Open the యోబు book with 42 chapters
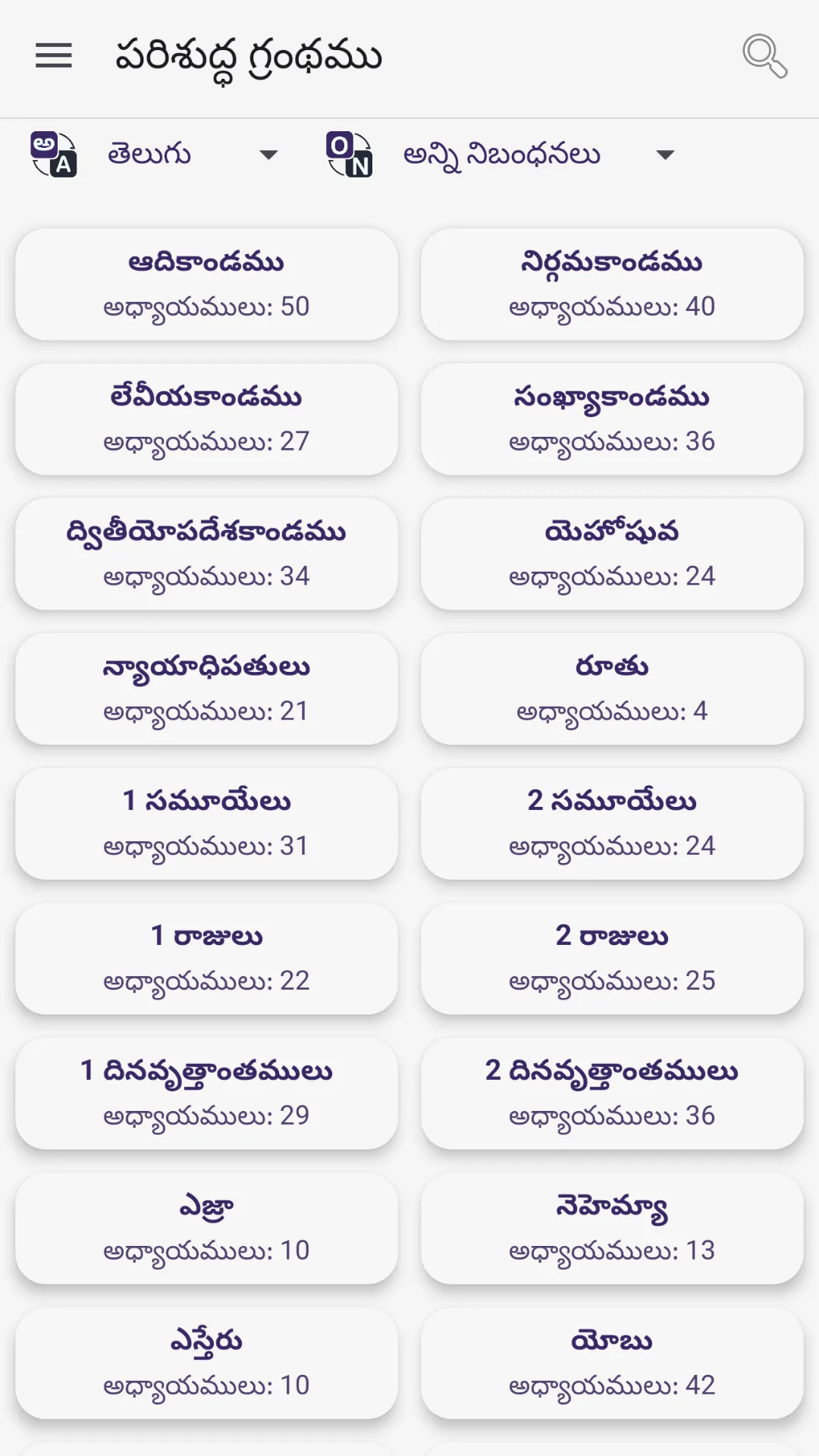The width and height of the screenshot is (819, 1456). click(612, 1364)
